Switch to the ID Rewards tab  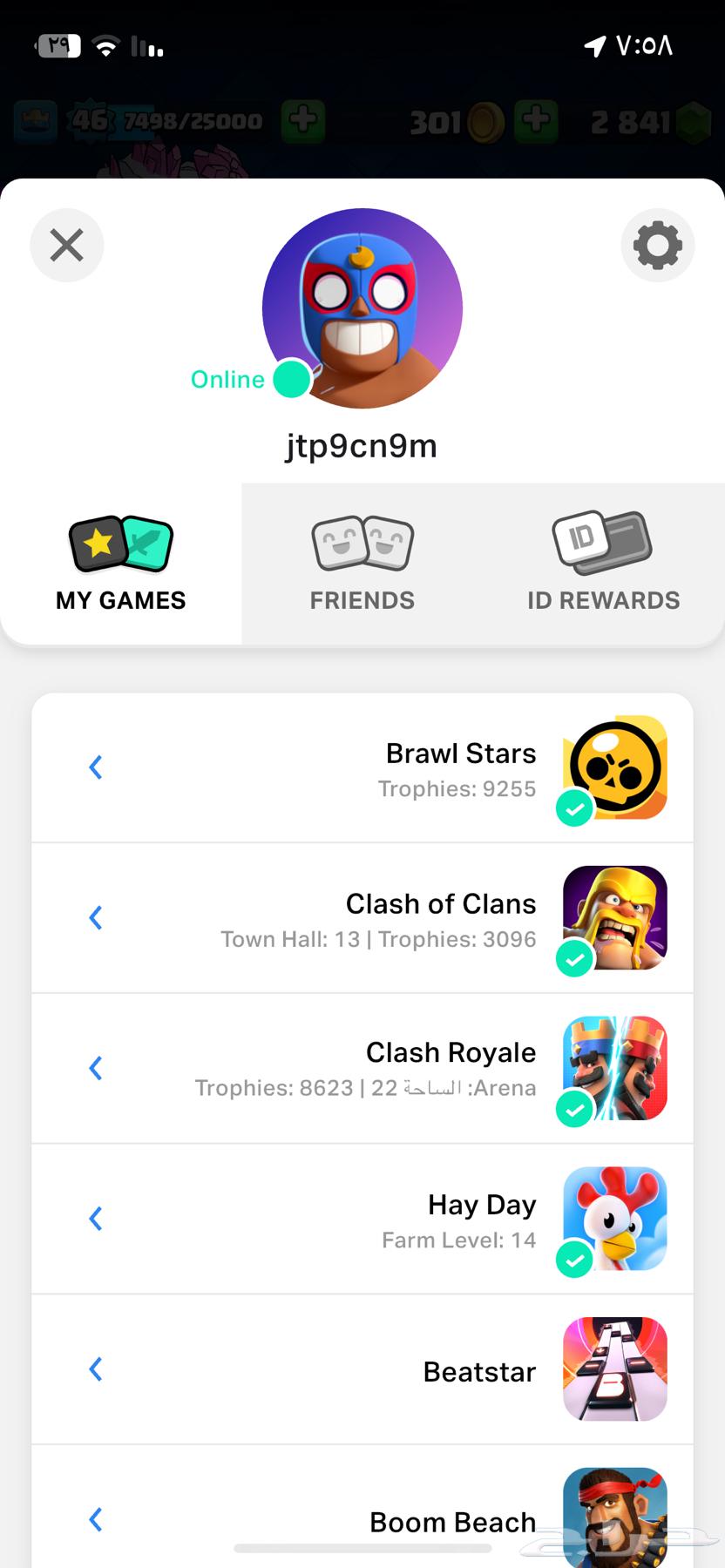[x=603, y=564]
